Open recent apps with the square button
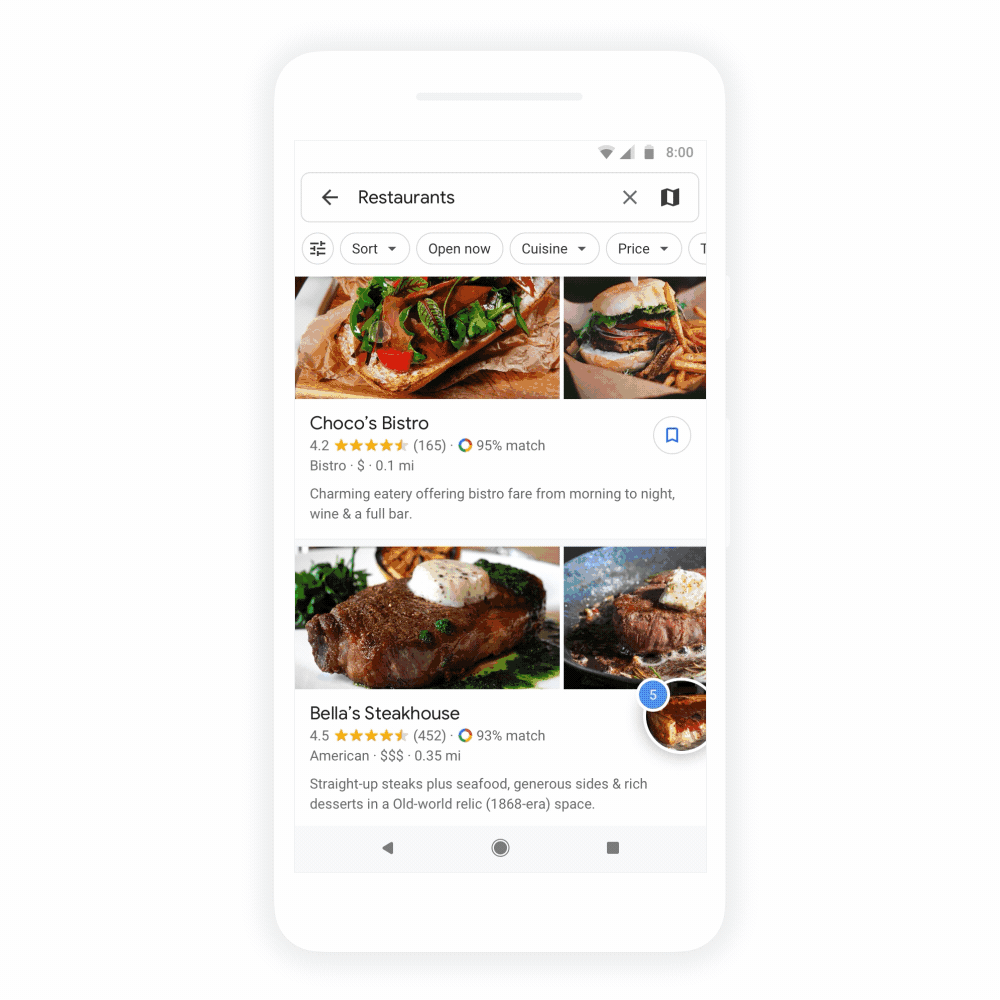Viewport: 1000px width, 1000px height. 613,848
